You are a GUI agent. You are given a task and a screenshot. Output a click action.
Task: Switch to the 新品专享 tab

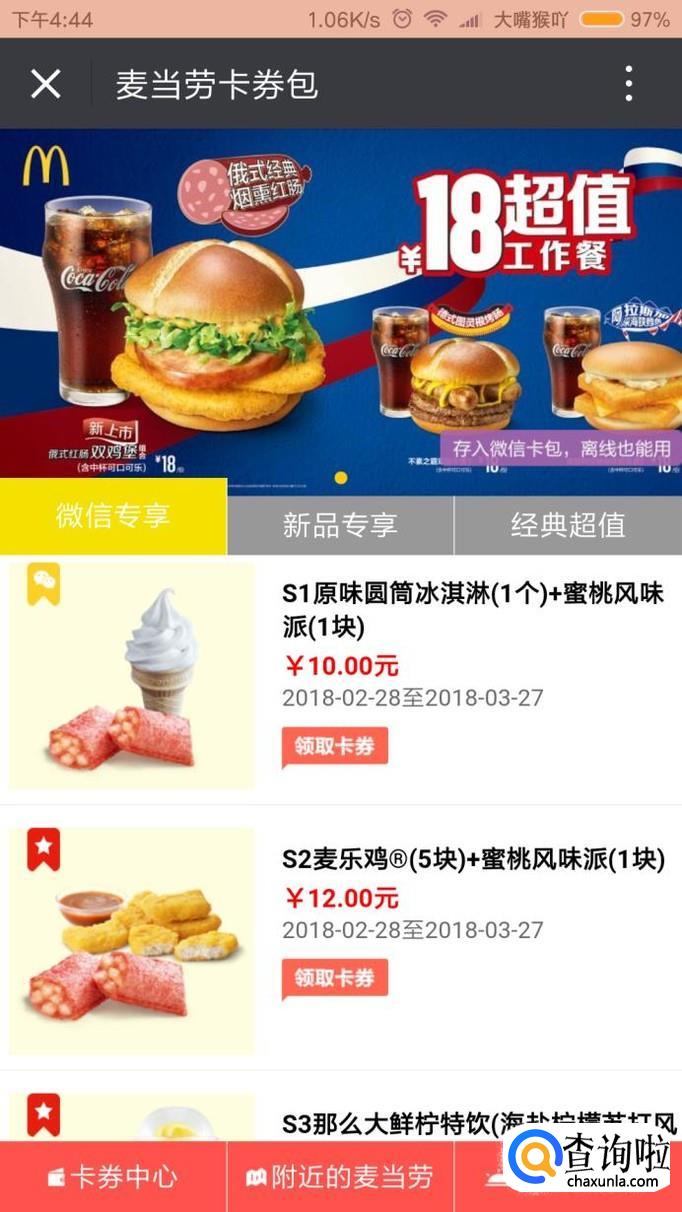[x=340, y=525]
